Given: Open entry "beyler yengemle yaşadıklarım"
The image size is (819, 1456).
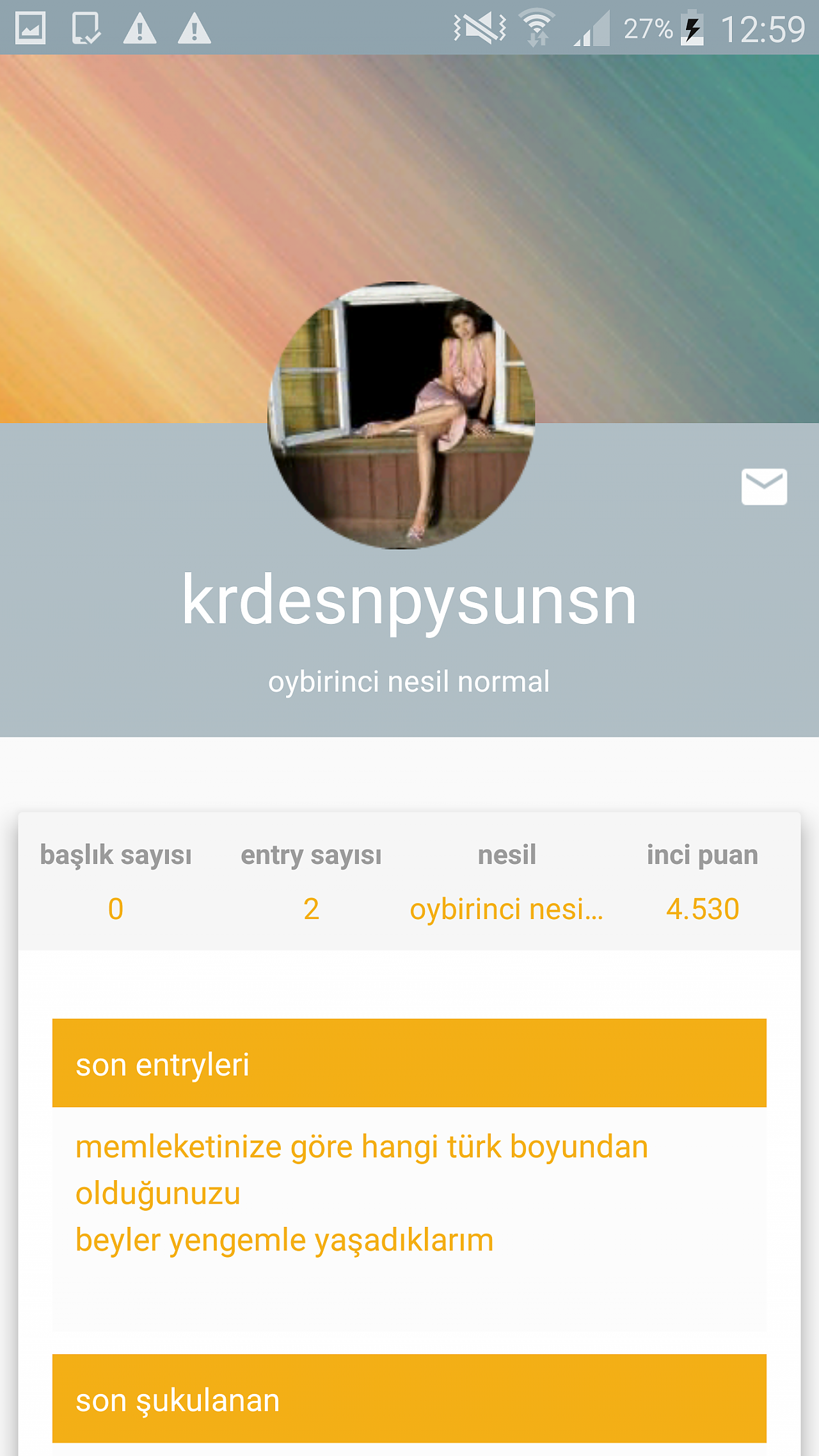Looking at the screenshot, I should click(285, 1240).
